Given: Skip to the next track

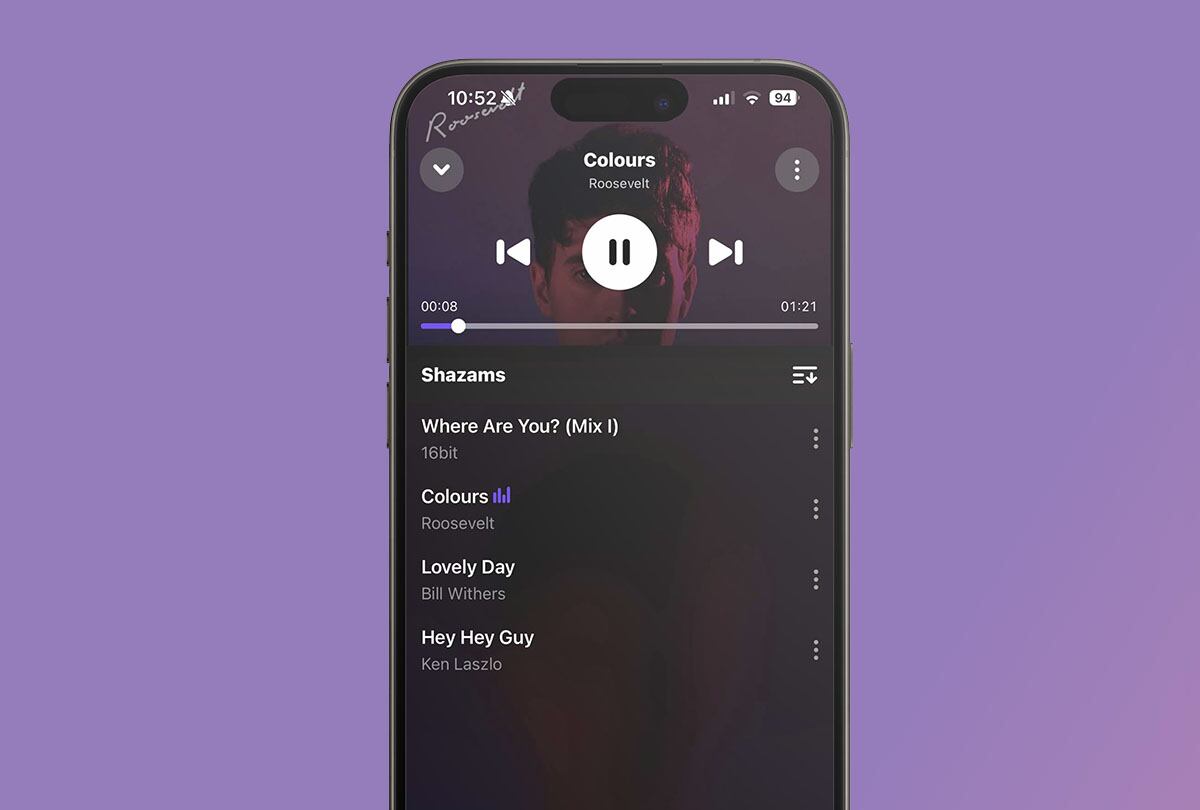Looking at the screenshot, I should [726, 252].
